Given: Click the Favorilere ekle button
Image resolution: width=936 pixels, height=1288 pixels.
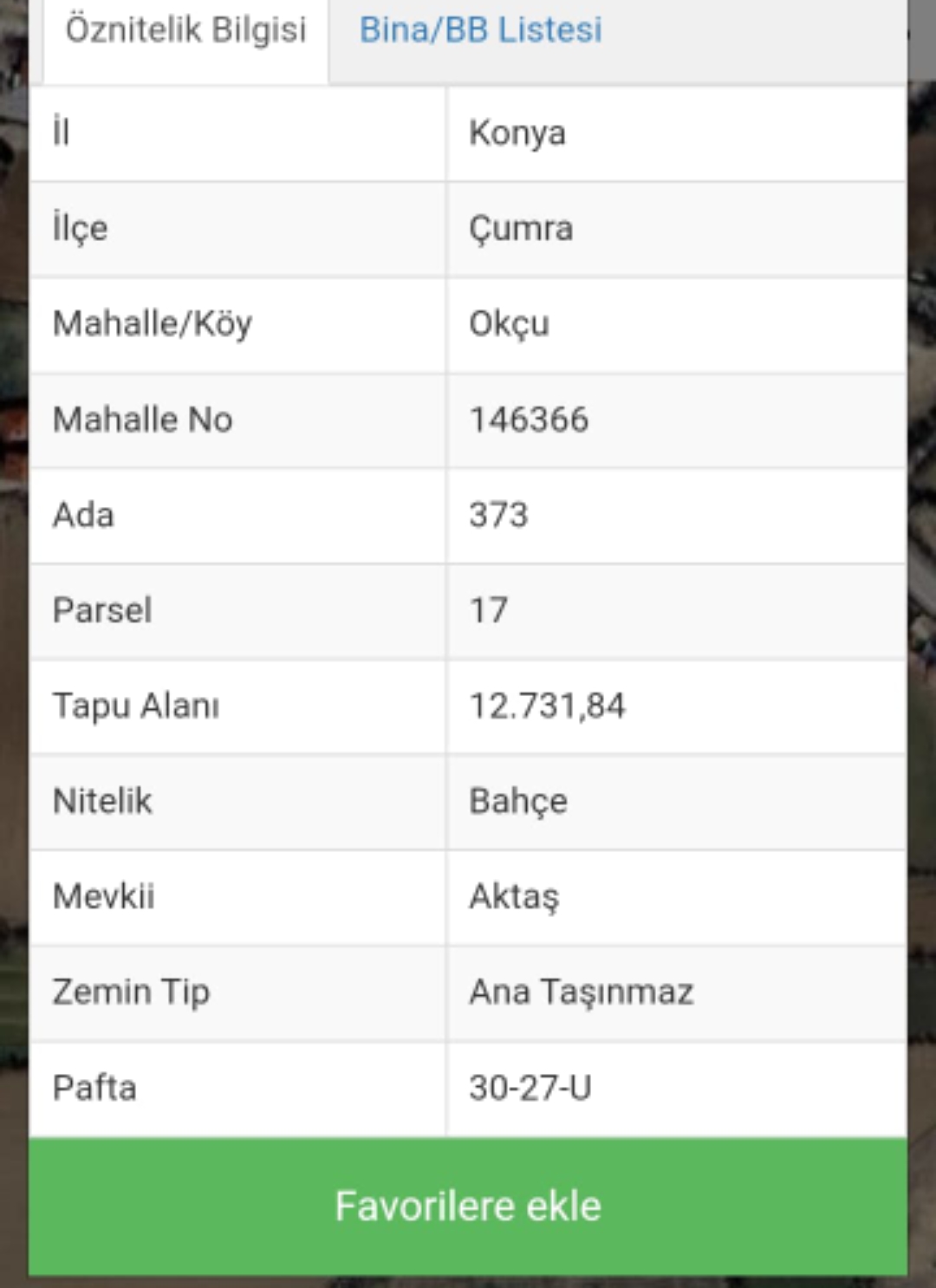Looking at the screenshot, I should pos(468,1205).
